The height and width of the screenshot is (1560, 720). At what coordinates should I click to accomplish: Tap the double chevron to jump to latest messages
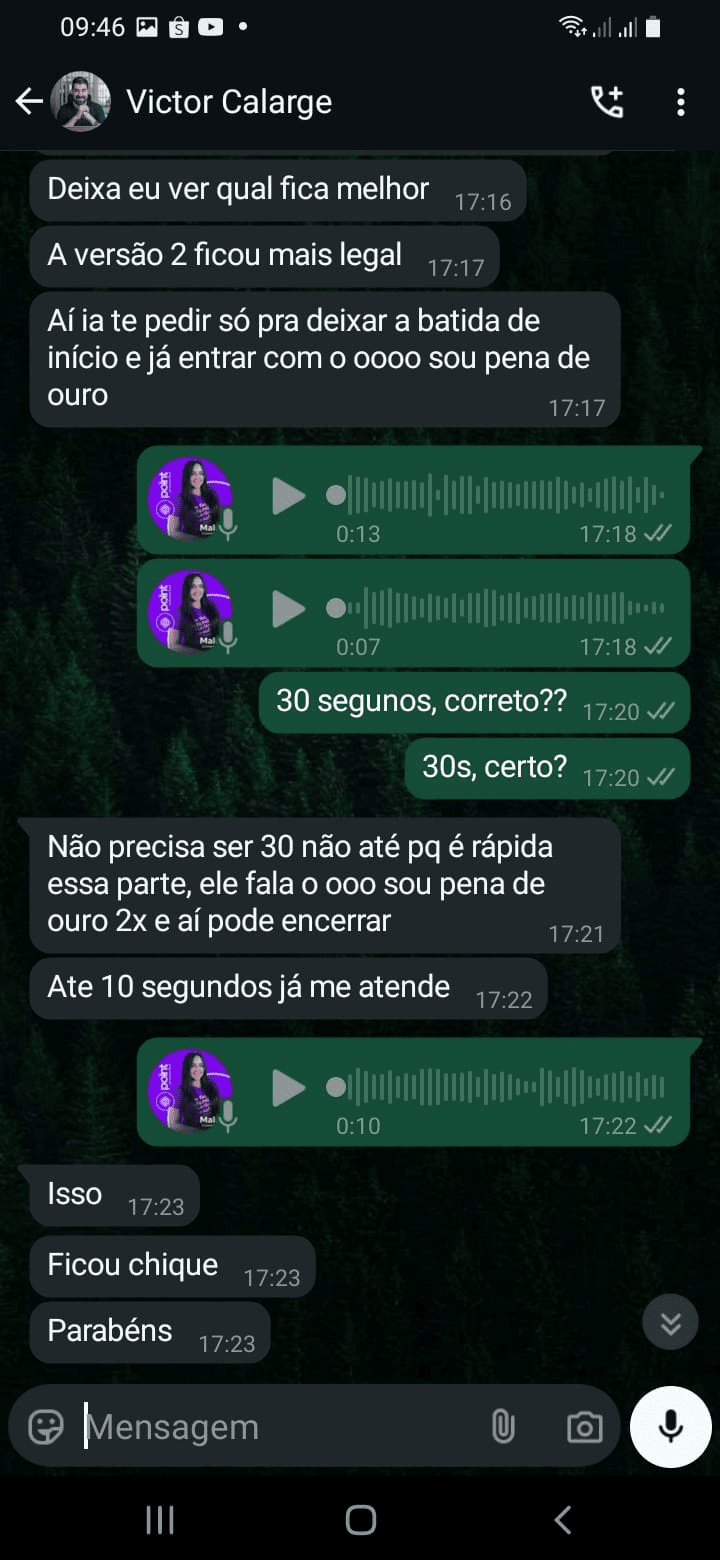coord(670,1322)
